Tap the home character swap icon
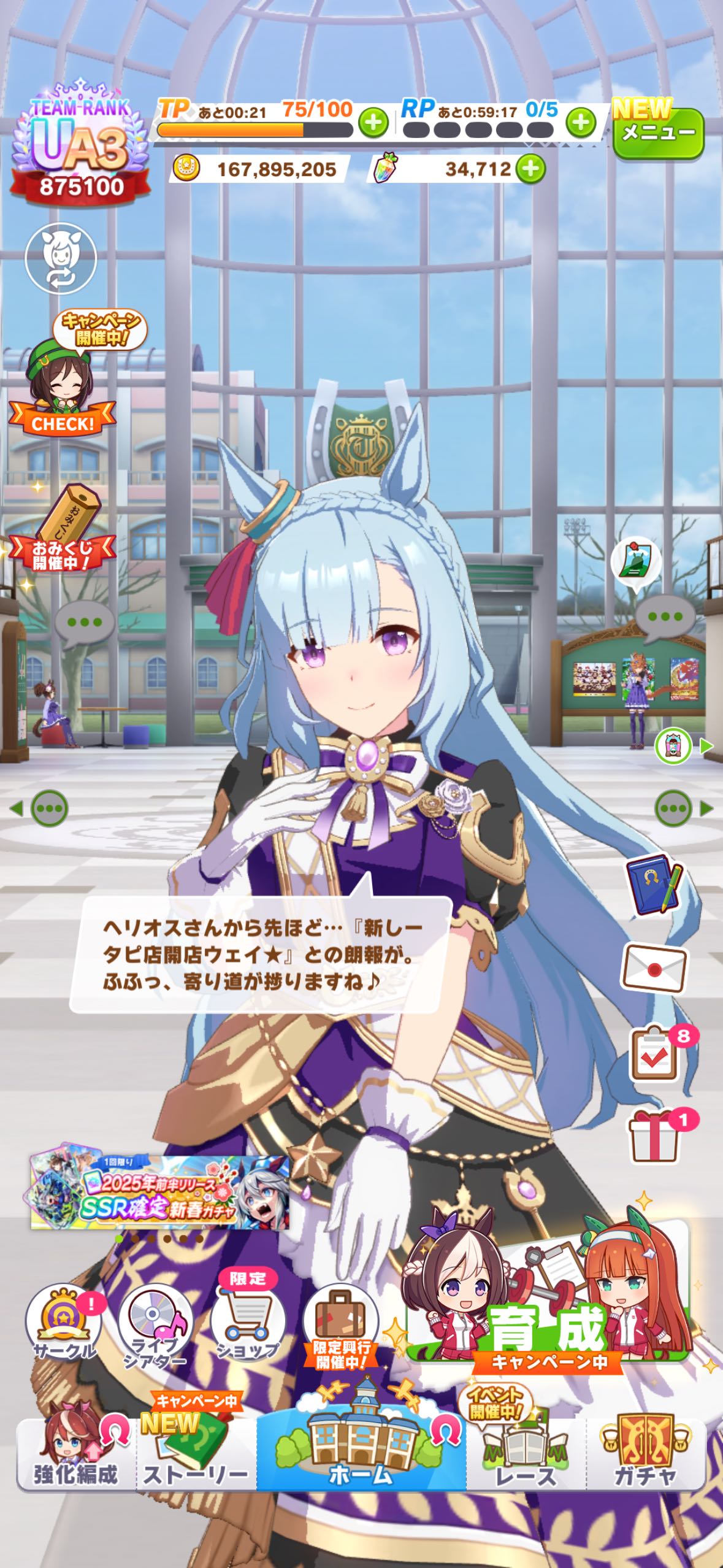 pyautogui.click(x=61, y=259)
